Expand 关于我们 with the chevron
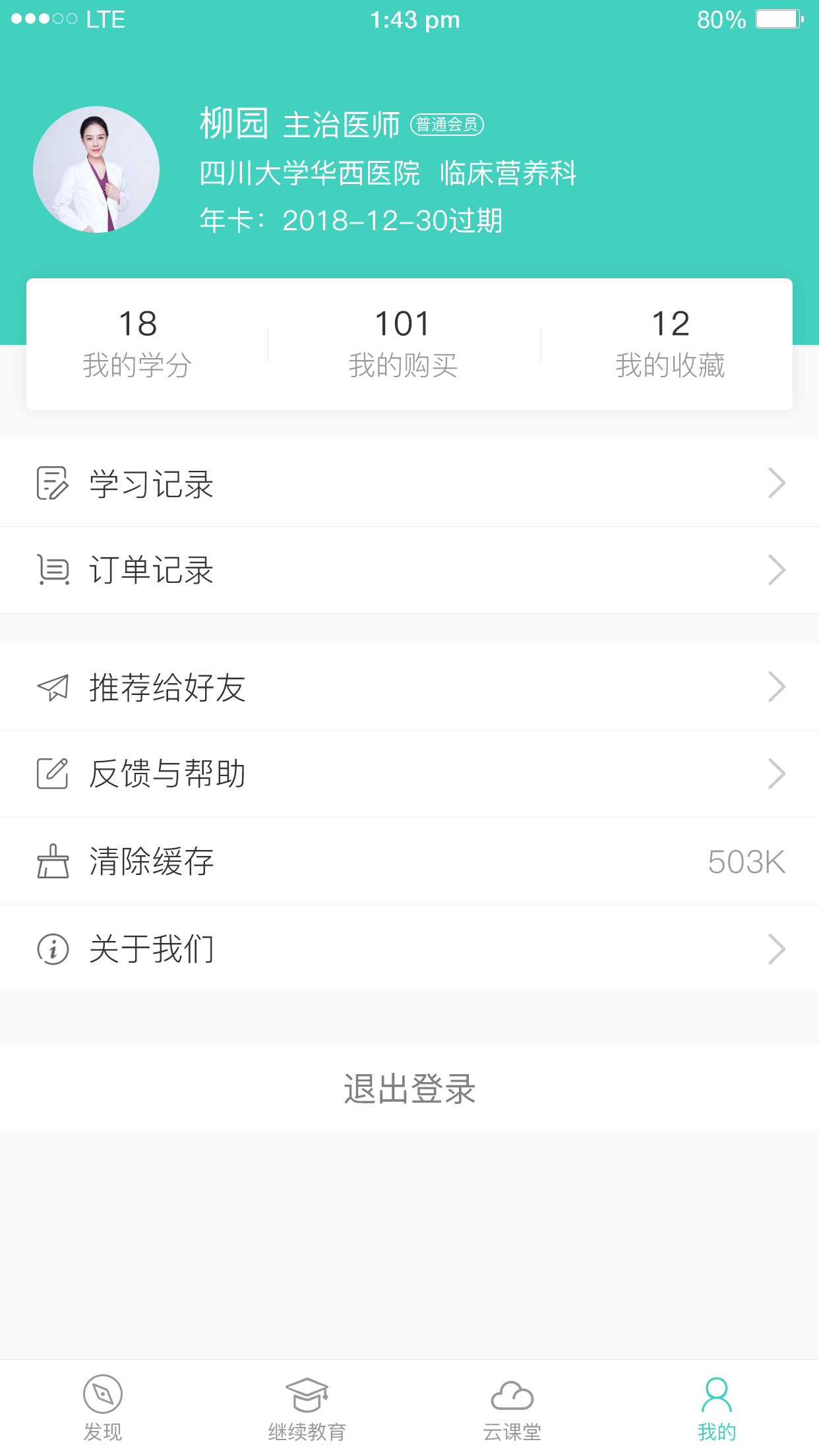 pos(777,948)
